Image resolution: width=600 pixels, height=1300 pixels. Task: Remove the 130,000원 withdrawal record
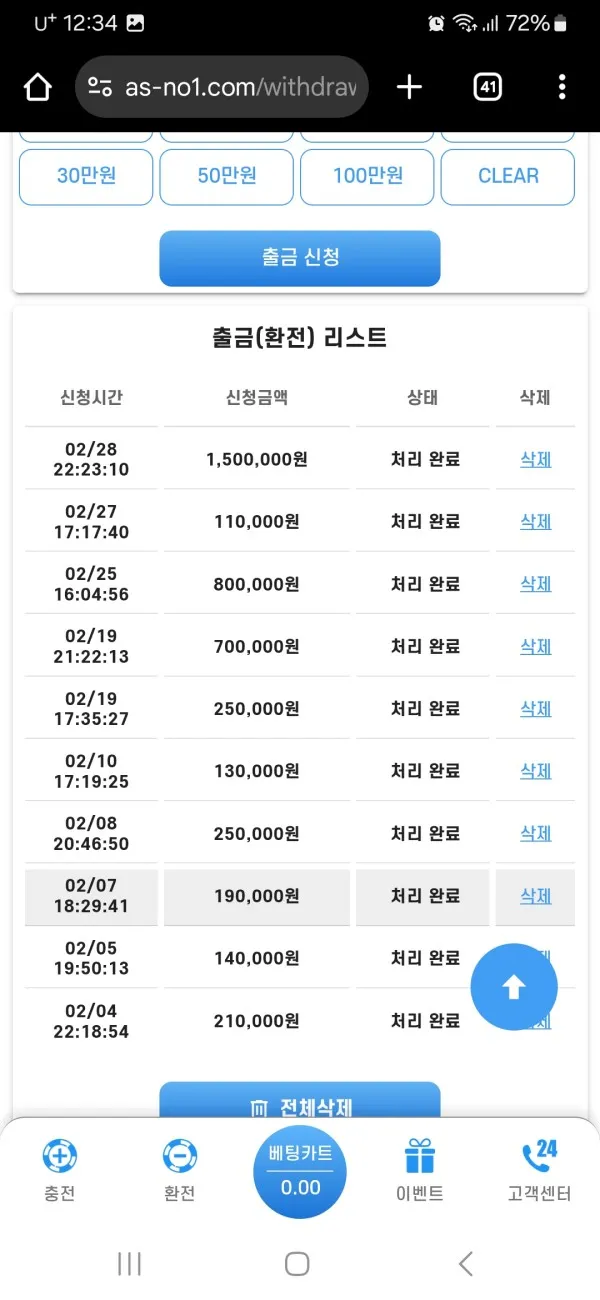pyautogui.click(x=536, y=771)
